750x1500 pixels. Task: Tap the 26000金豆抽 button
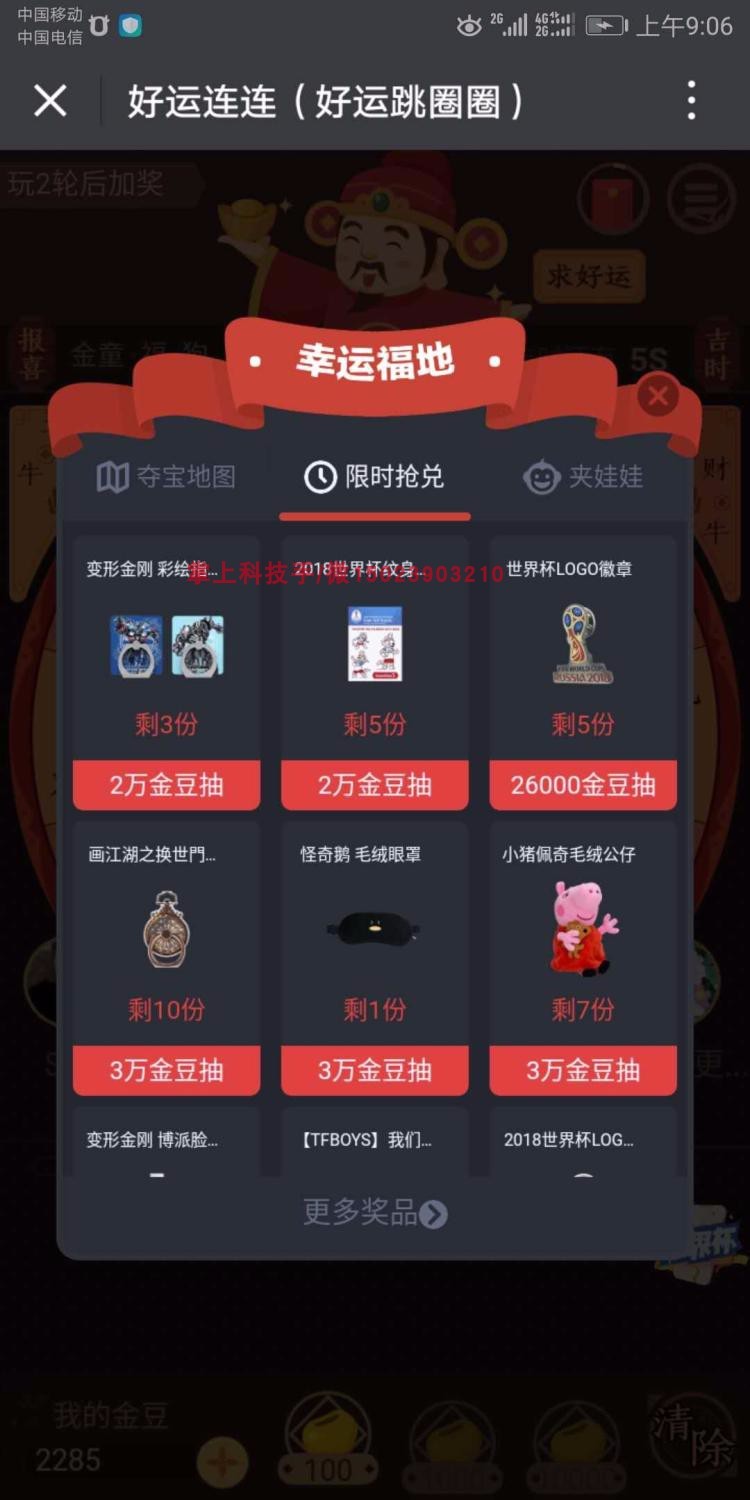coord(583,785)
